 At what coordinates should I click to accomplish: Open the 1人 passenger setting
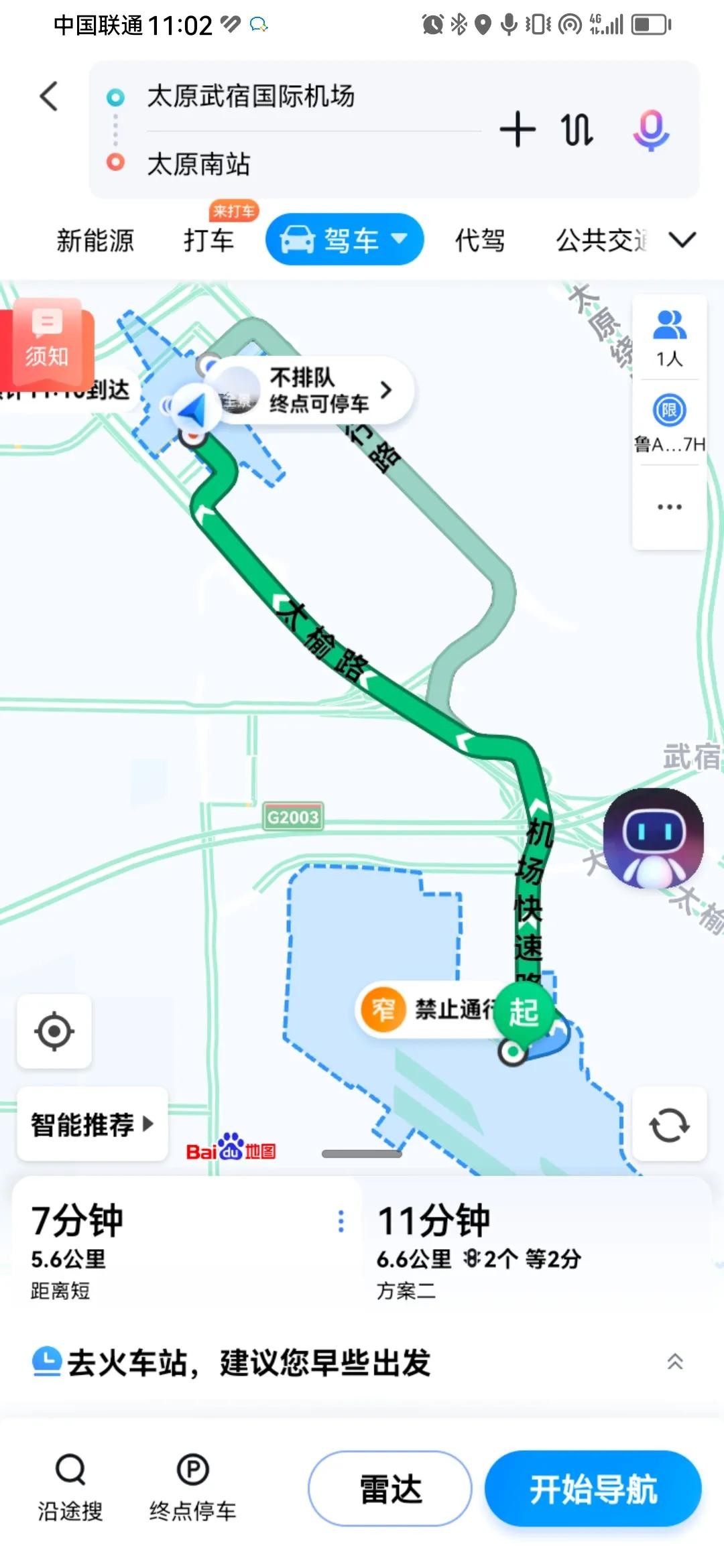click(669, 339)
